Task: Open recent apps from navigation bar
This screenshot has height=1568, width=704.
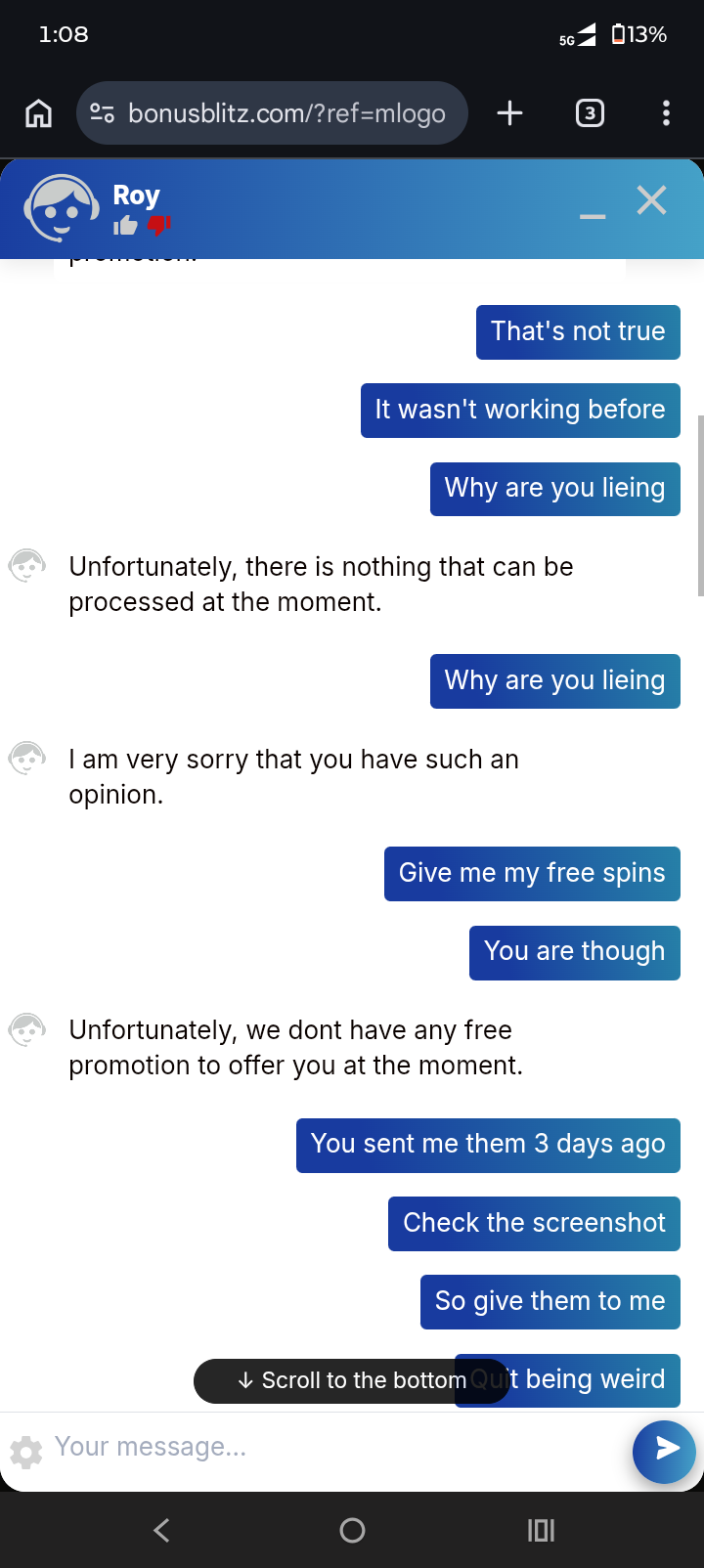Action: click(541, 1530)
